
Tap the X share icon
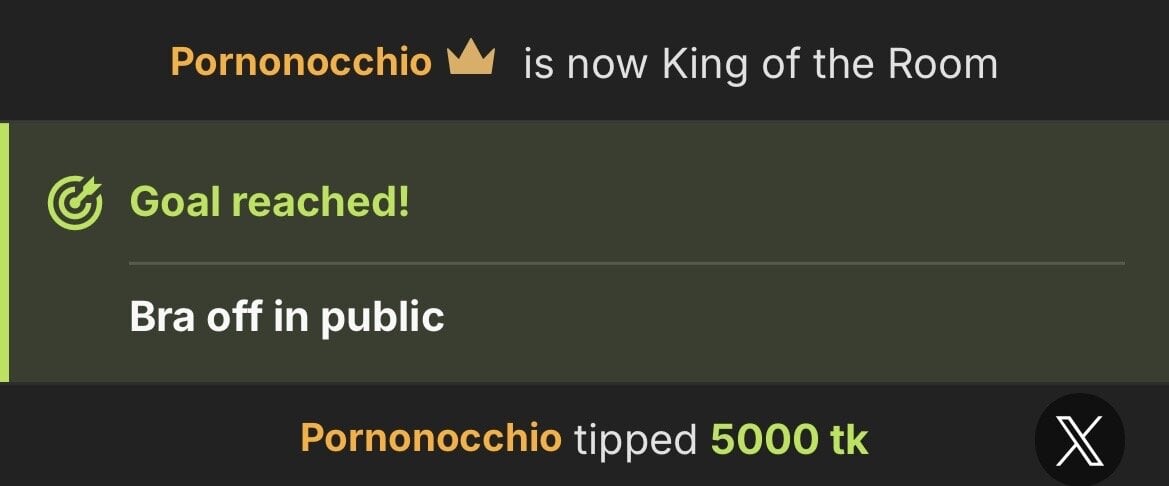pos(1079,441)
